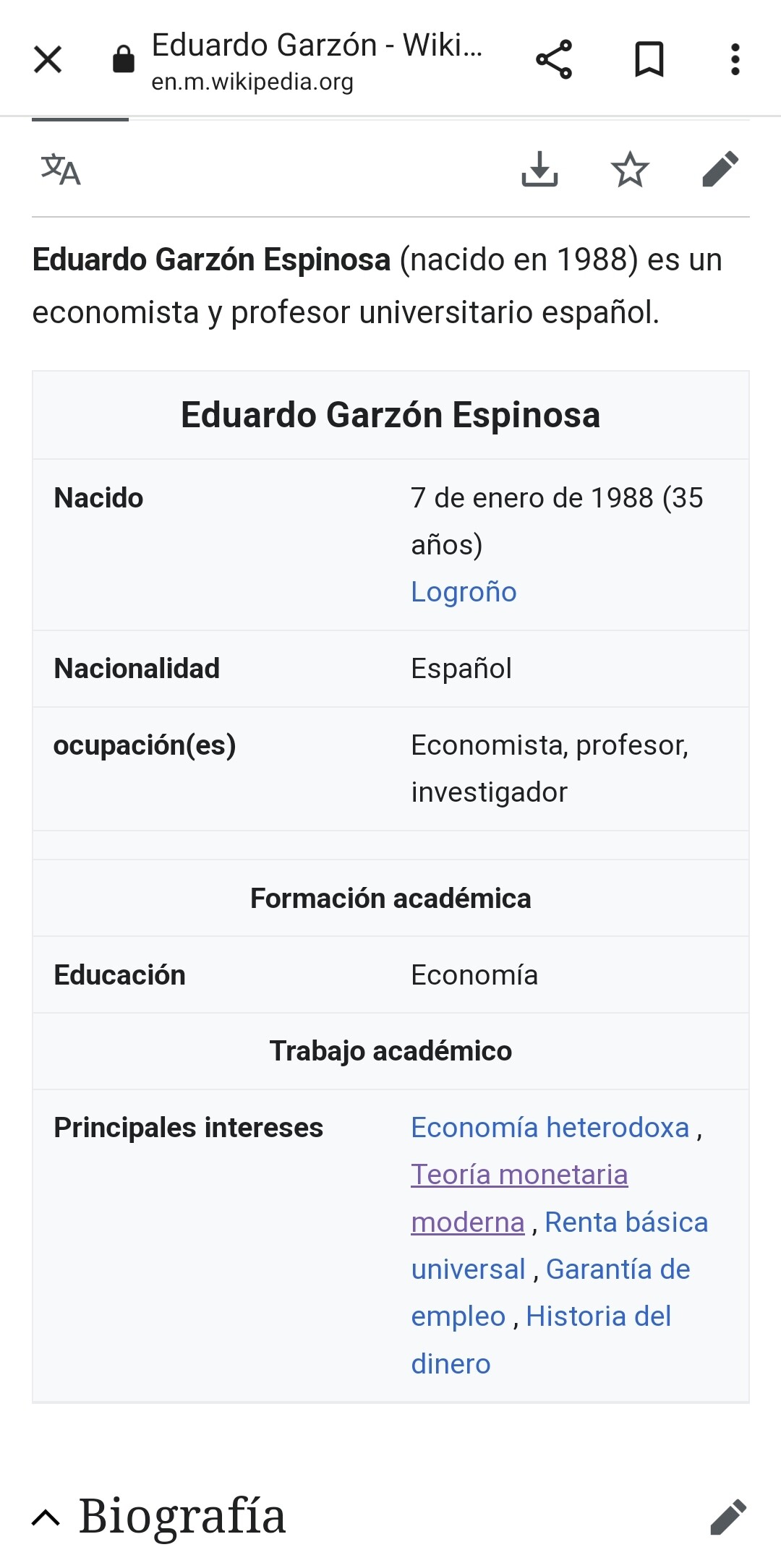The image size is (781, 1568).
Task: Close the browser tab
Action: pyautogui.click(x=48, y=59)
